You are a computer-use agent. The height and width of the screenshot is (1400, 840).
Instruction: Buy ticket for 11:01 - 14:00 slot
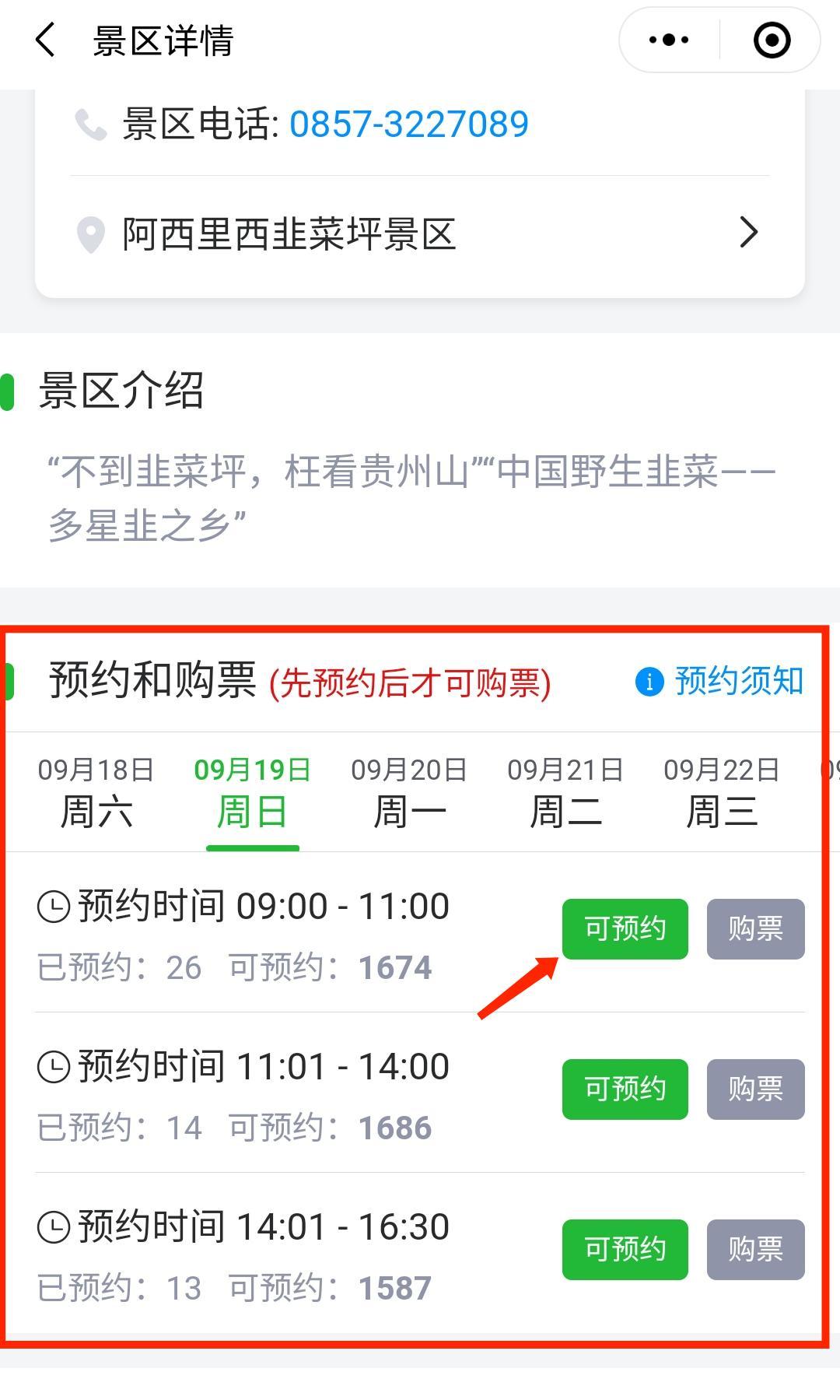[x=755, y=1089]
